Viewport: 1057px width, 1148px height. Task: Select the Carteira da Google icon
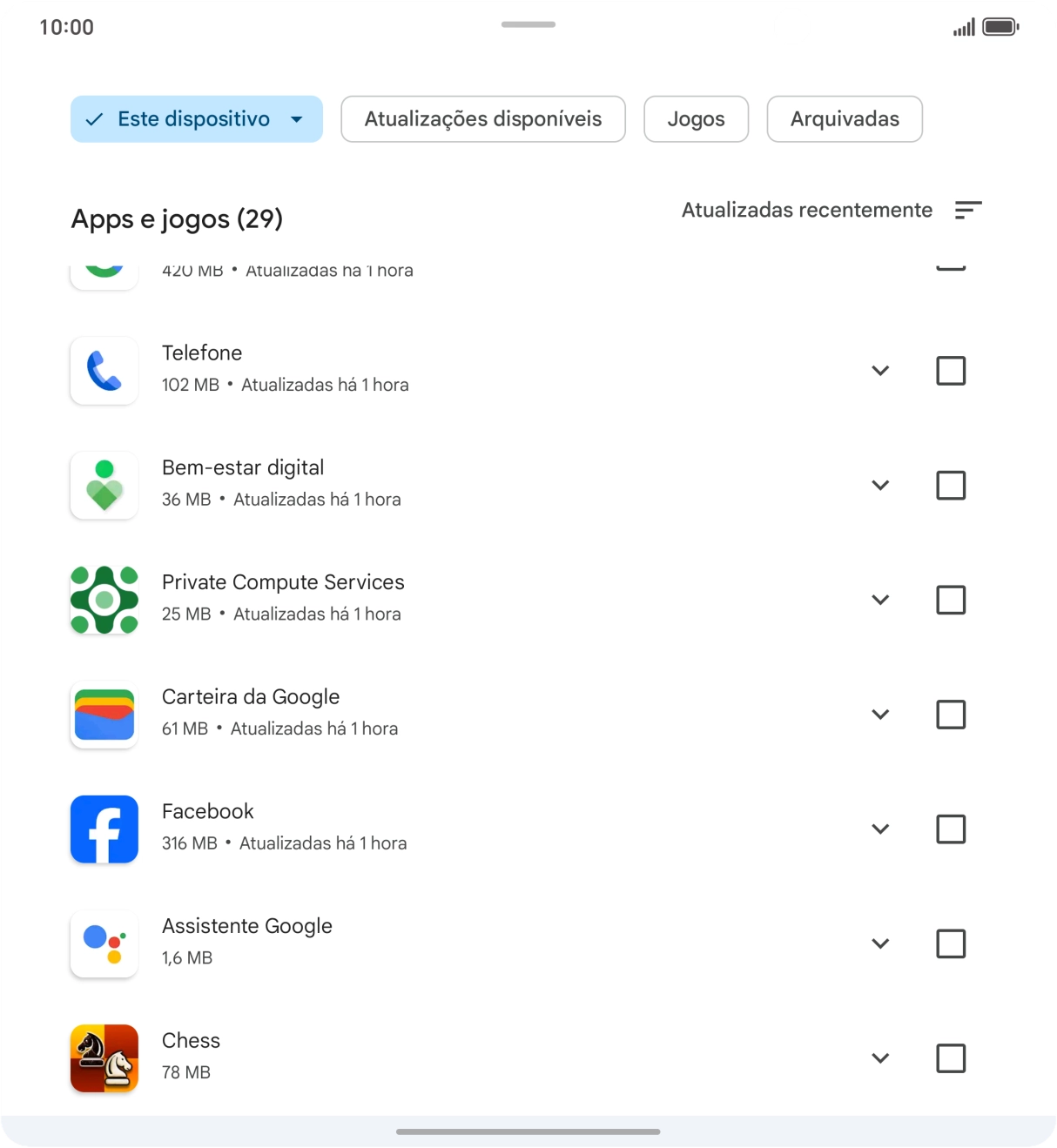(x=104, y=715)
